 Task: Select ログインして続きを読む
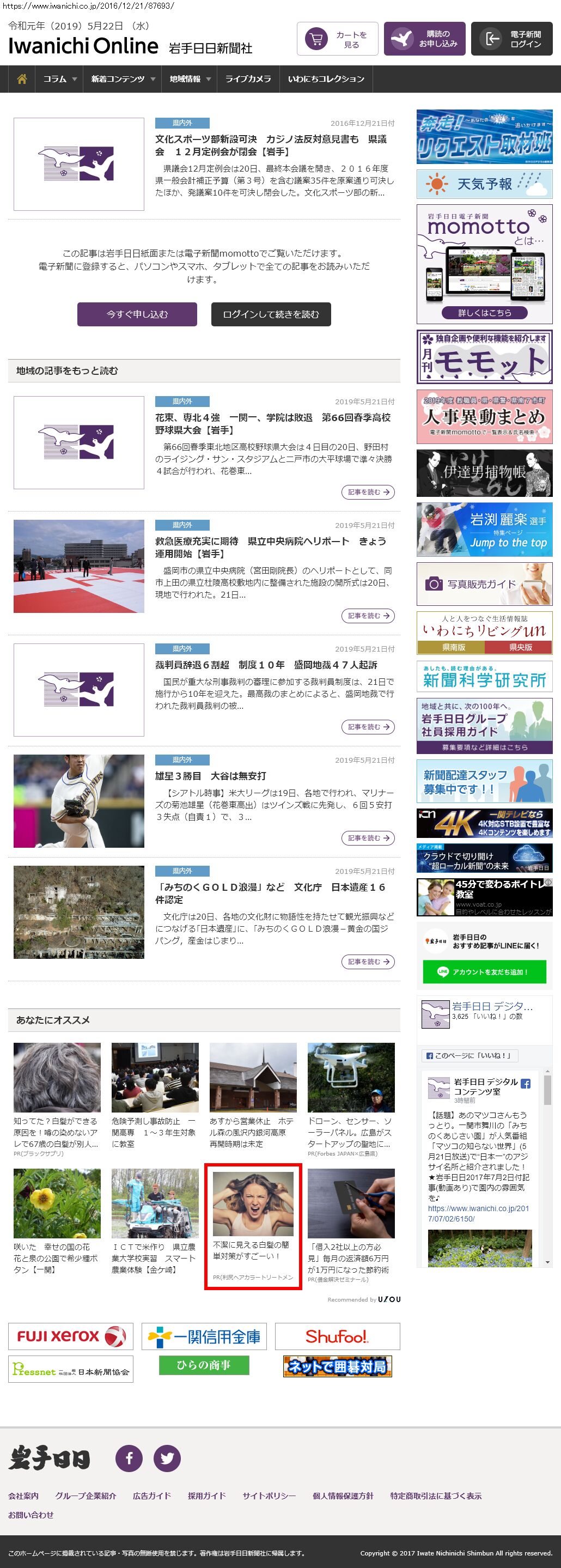pos(271,314)
